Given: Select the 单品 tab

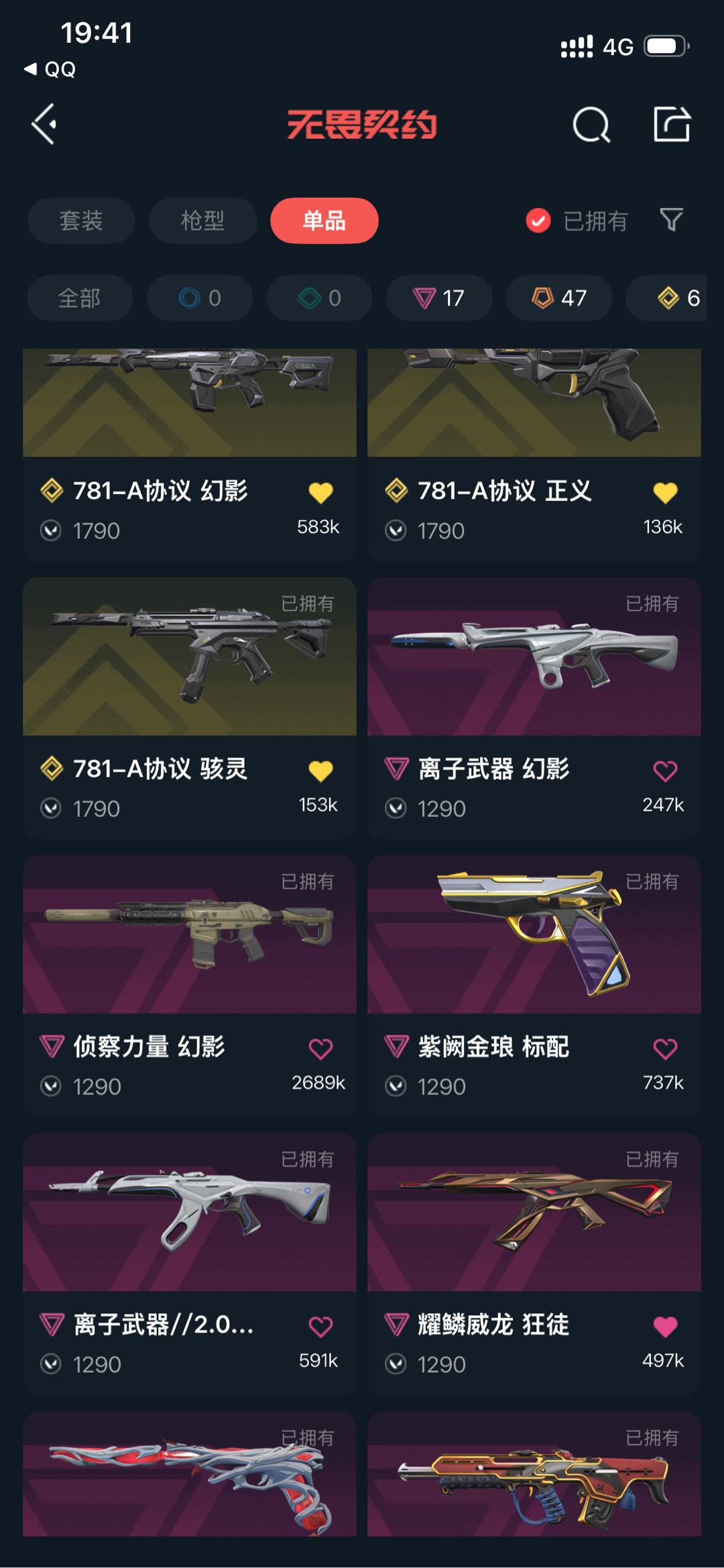Looking at the screenshot, I should 324,221.
